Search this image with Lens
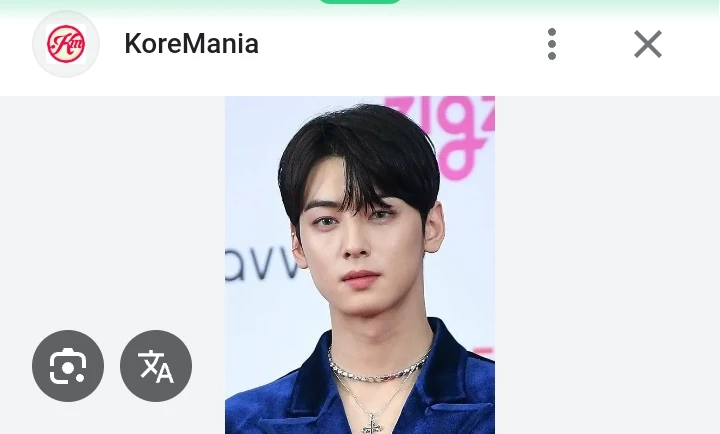The height and width of the screenshot is (434, 720). point(68,366)
